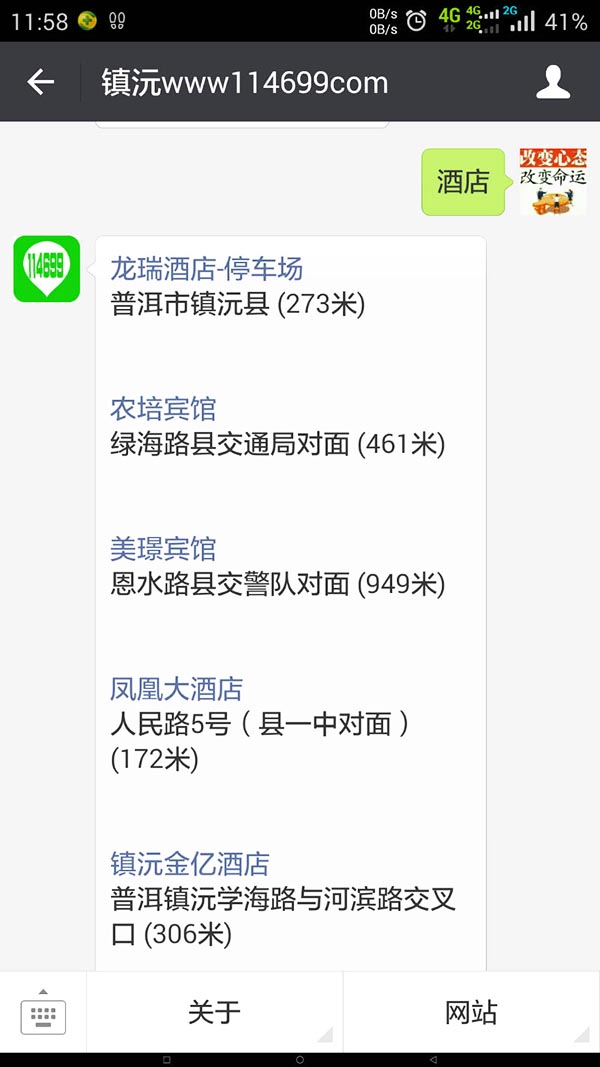Image resolution: width=600 pixels, height=1067 pixels.
Task: Expand the 网站 menu
Action: [x=471, y=1012]
